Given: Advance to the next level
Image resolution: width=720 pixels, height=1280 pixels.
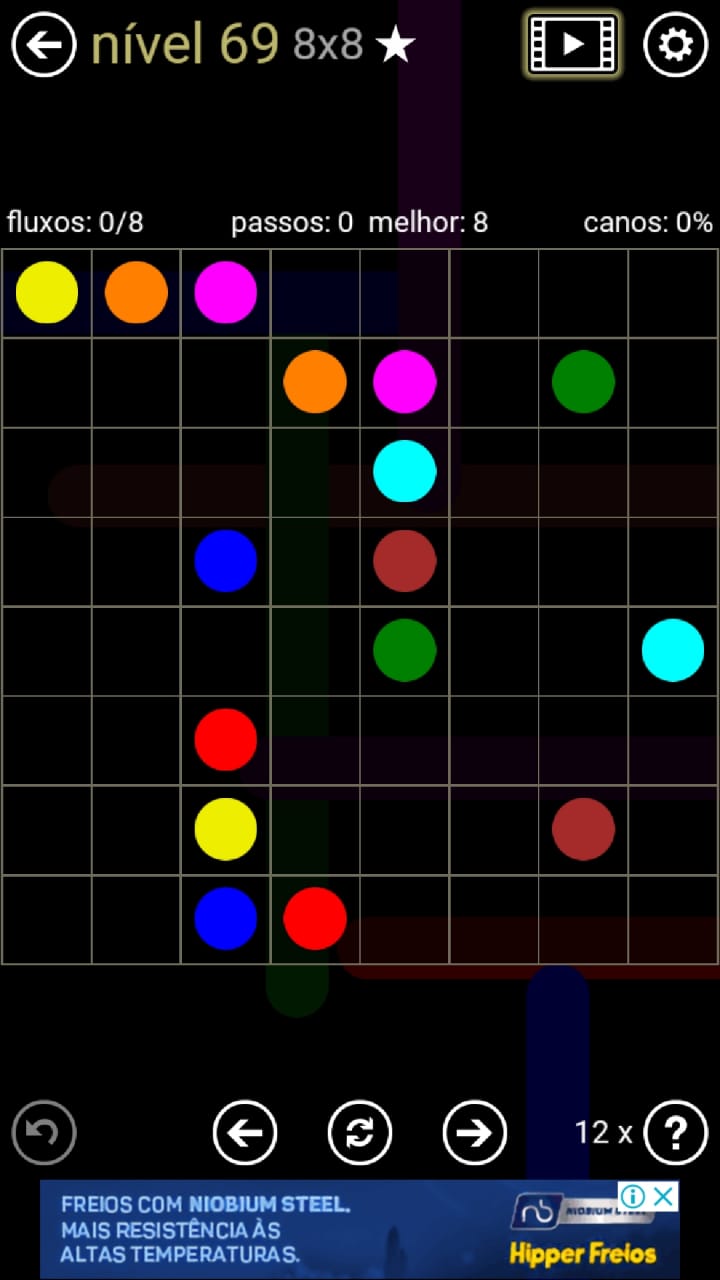Looking at the screenshot, I should (x=475, y=1132).
